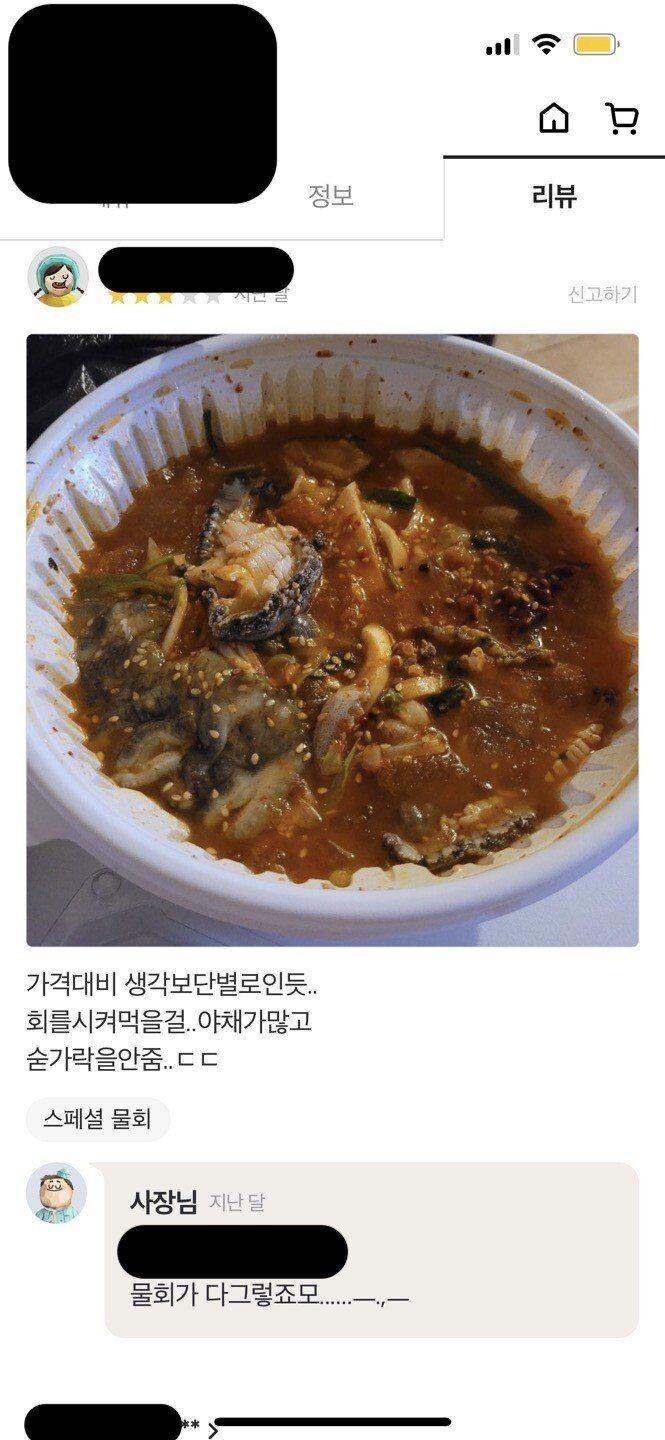Go to the home icon
This screenshot has width=665, height=1440.
[x=553, y=118]
